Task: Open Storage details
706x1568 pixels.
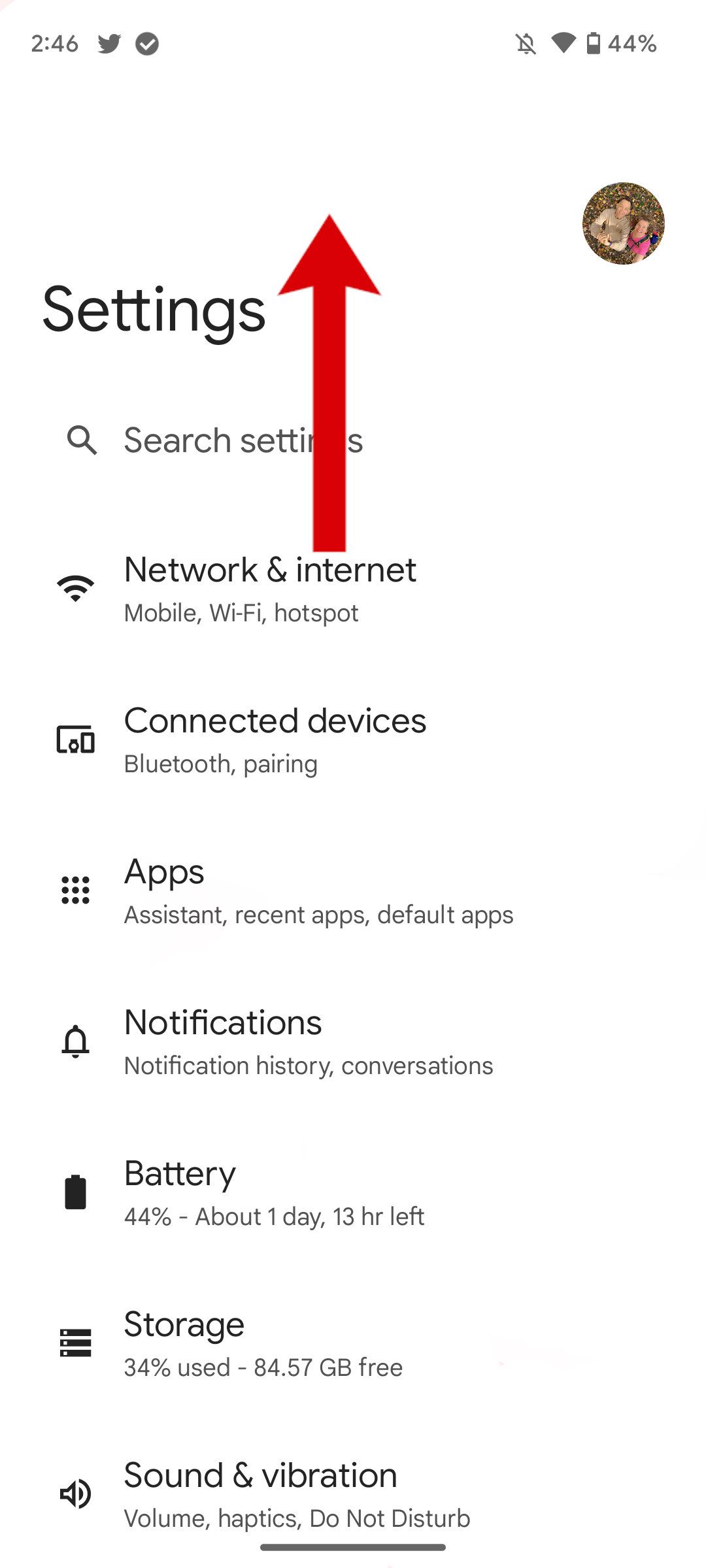Action: point(263,1343)
